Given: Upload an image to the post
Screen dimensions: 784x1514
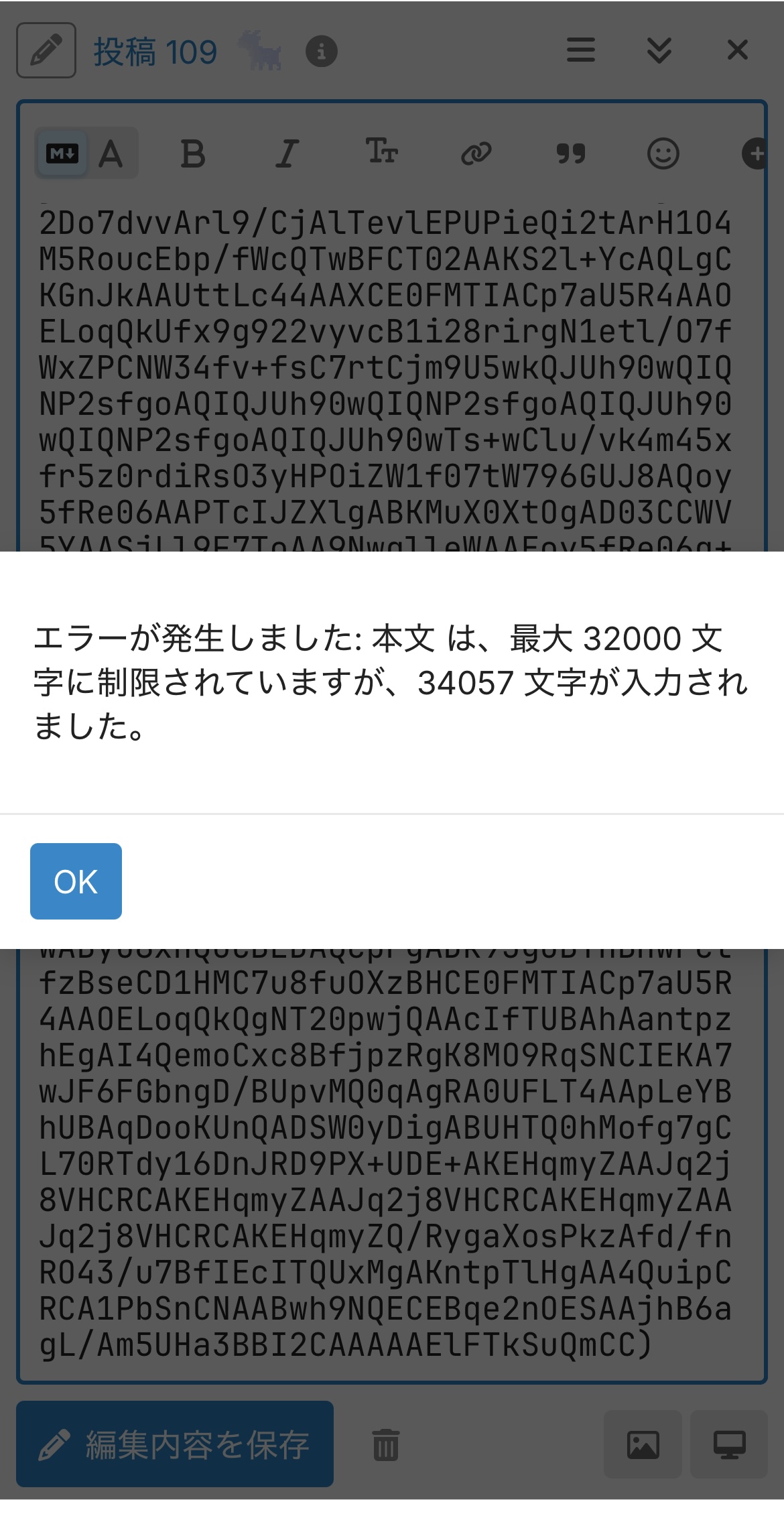Looking at the screenshot, I should tap(643, 1444).
